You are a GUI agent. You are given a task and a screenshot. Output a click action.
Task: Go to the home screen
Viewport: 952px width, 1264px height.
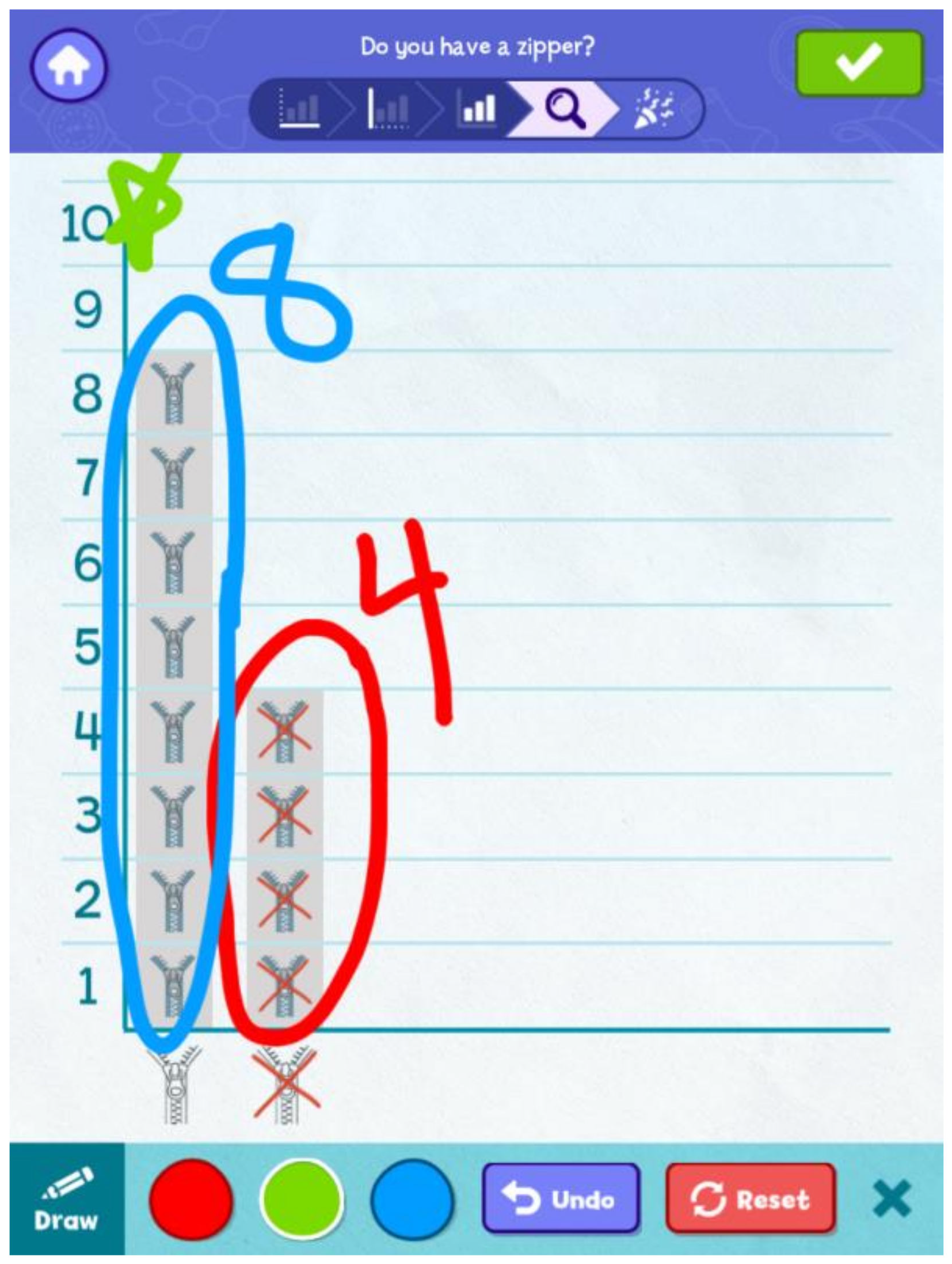(x=68, y=67)
